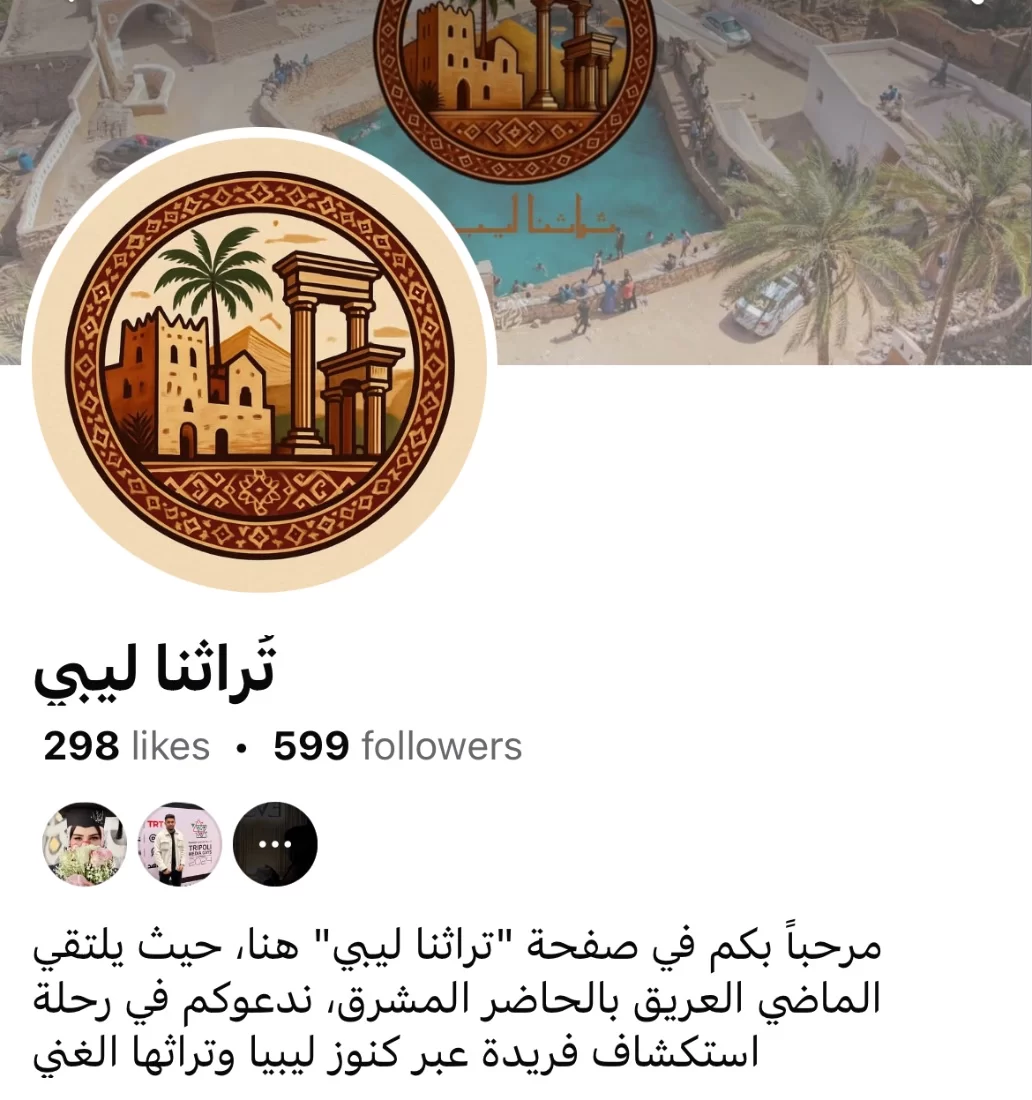Show more followers via the three-dots avatar
1032x1100 pixels.
pos(275,844)
